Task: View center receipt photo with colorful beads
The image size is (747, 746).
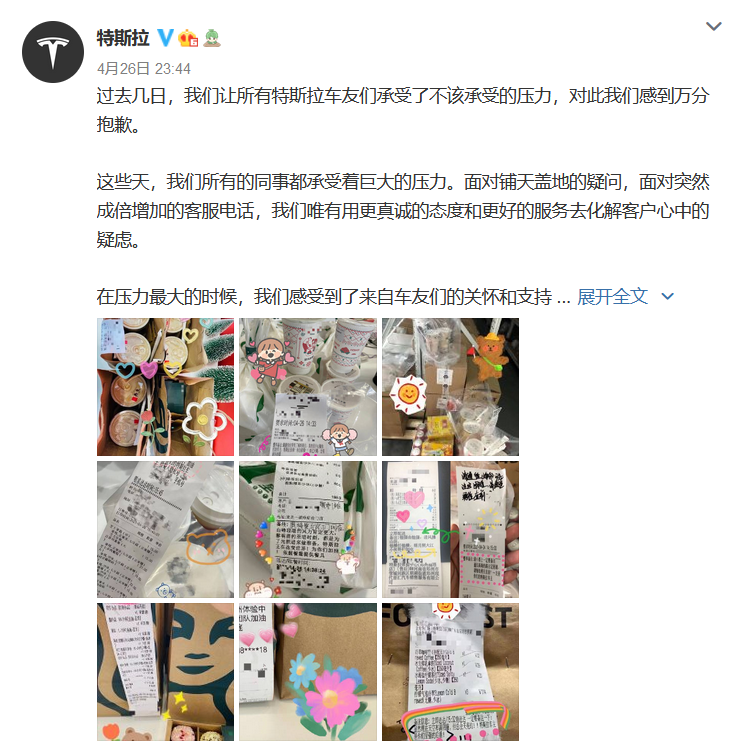Action: point(308,529)
